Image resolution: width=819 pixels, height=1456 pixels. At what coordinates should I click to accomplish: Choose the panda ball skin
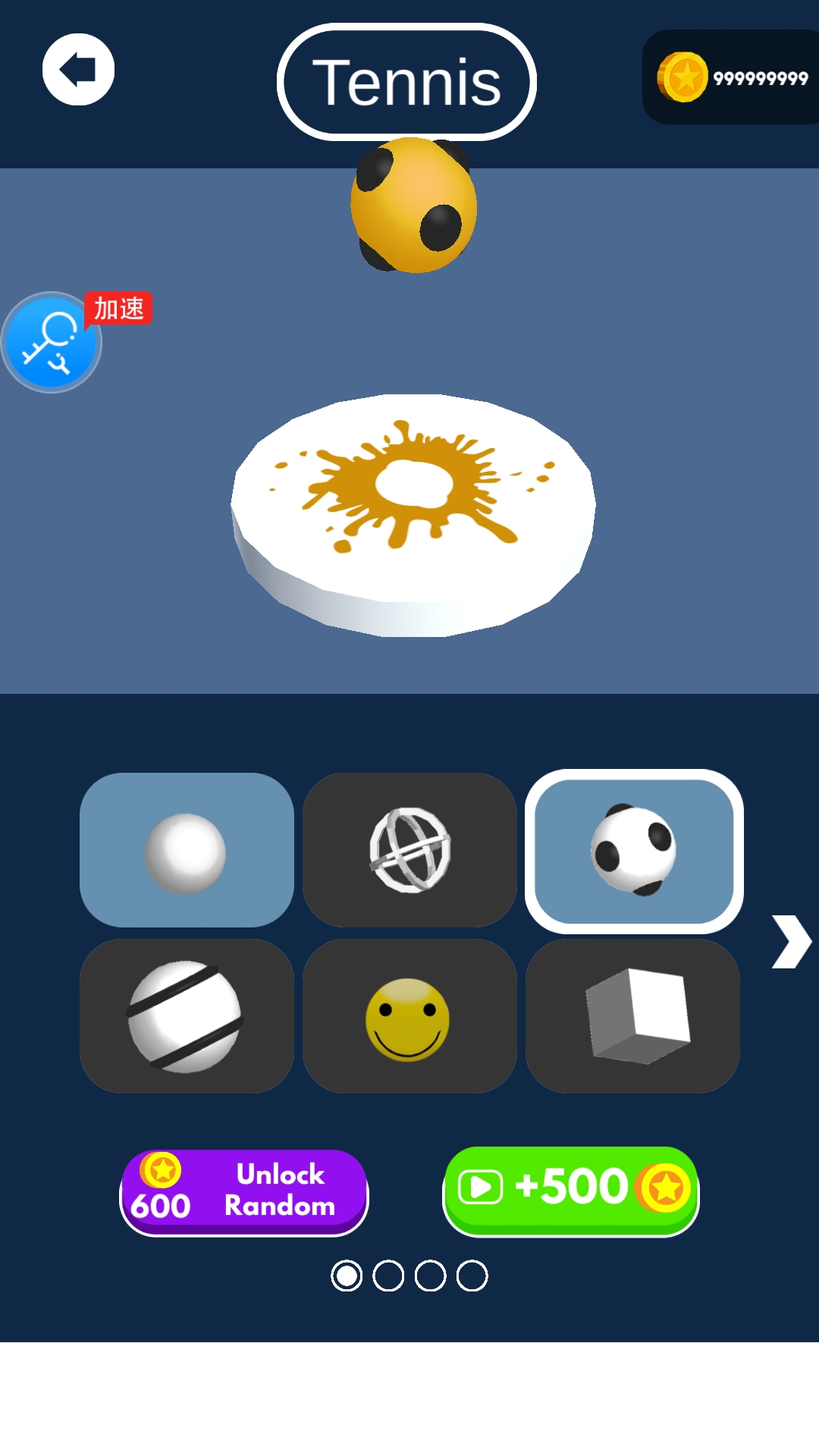[x=634, y=851]
